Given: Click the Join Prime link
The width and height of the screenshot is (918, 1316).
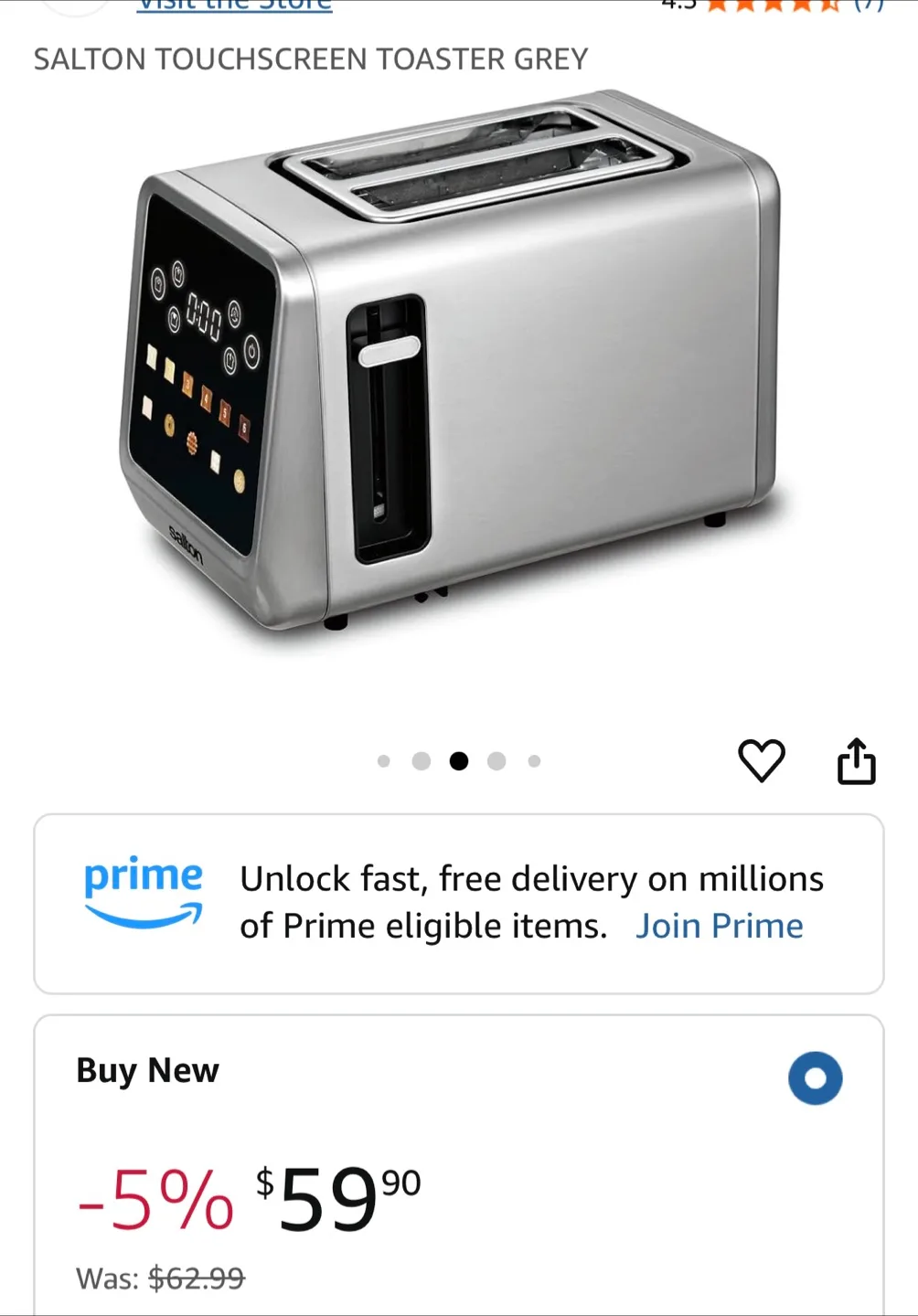Looking at the screenshot, I should pyautogui.click(x=719, y=925).
